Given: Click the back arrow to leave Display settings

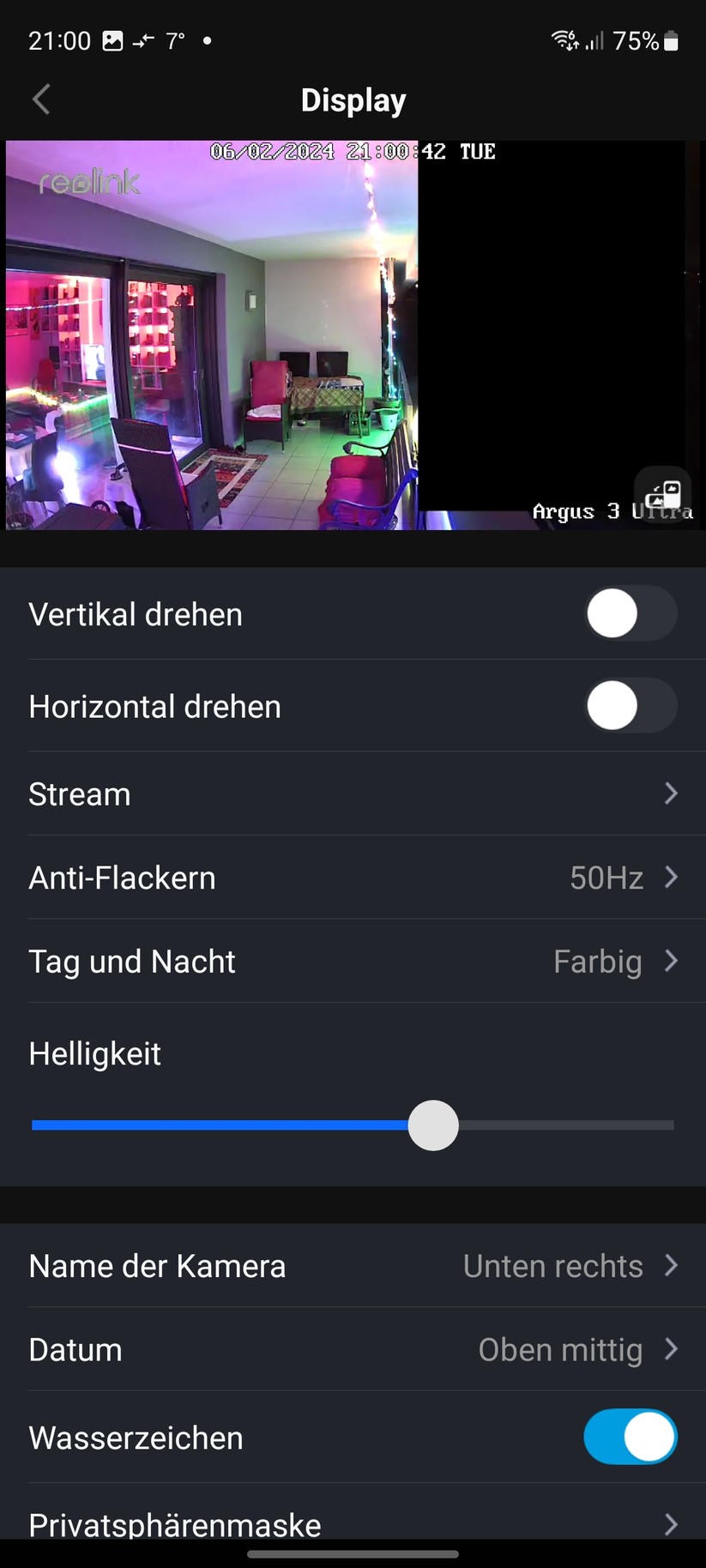Looking at the screenshot, I should click(40, 99).
